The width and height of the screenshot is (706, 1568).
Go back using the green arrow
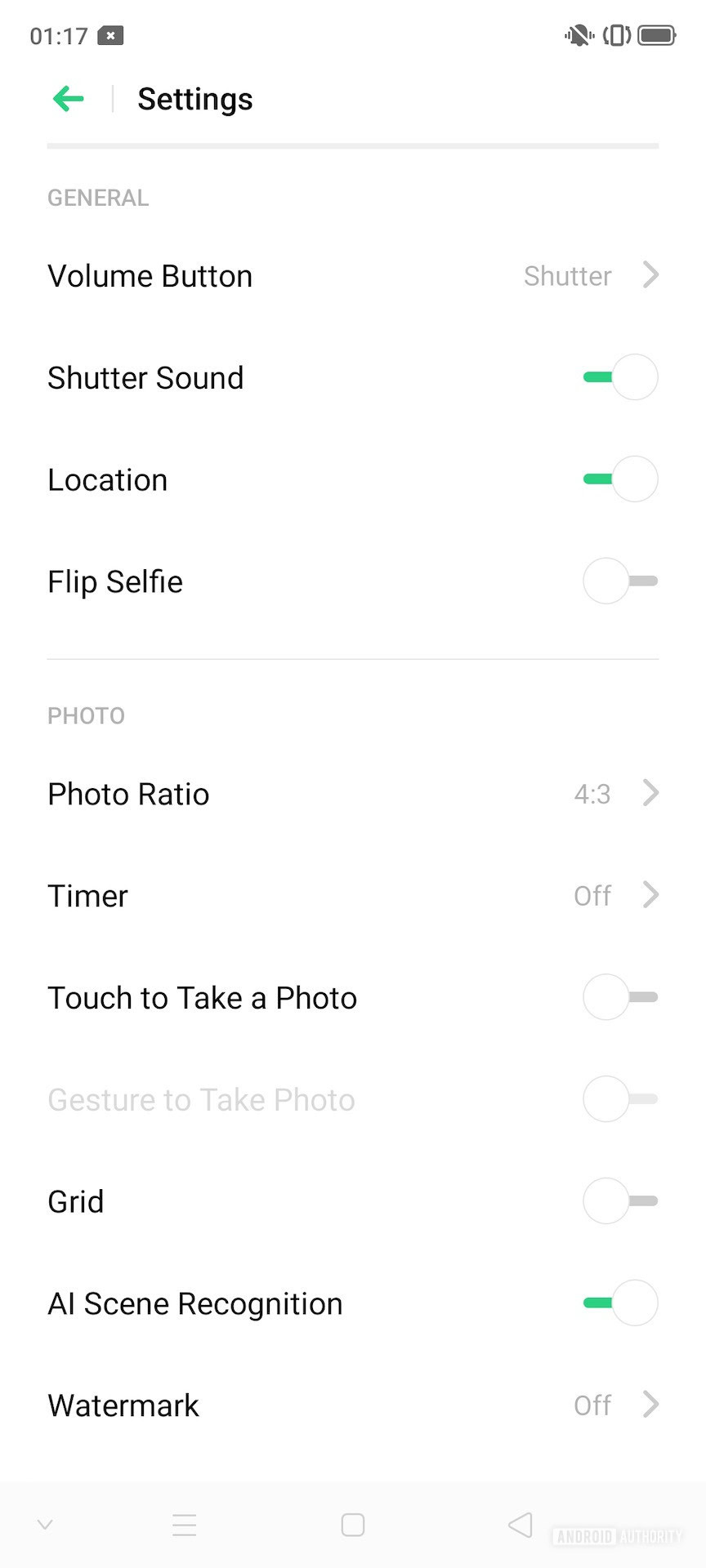pyautogui.click(x=69, y=100)
